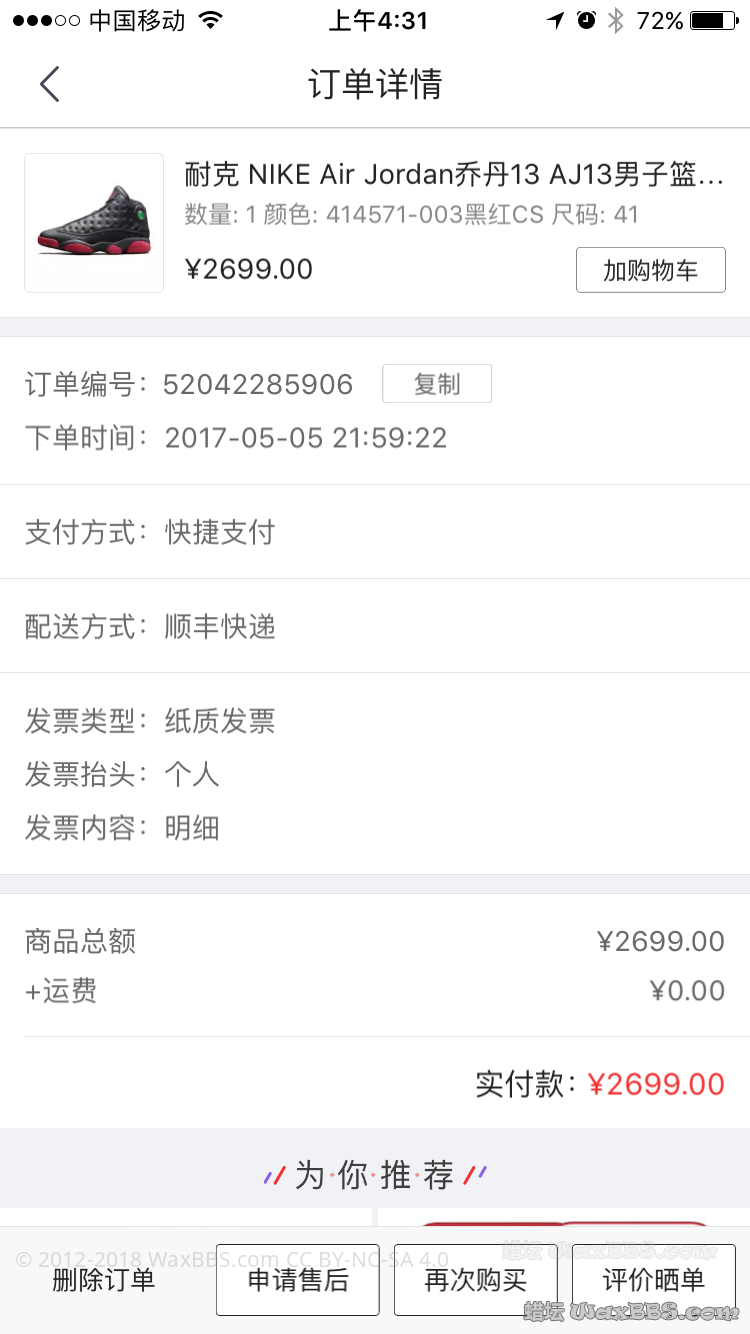Image resolution: width=750 pixels, height=1334 pixels.
Task: Tap the 加购物车 button
Action: click(x=650, y=270)
